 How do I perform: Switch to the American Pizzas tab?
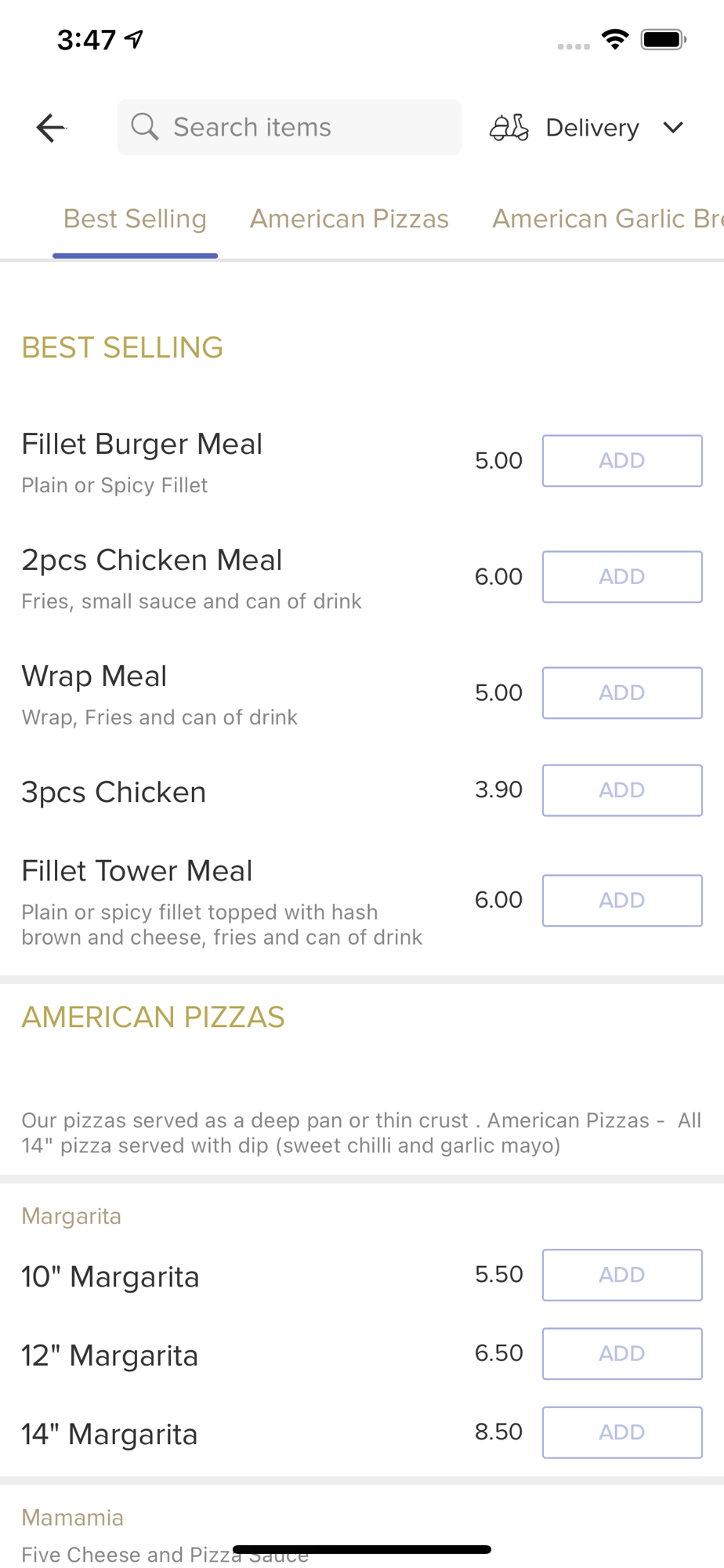[349, 219]
